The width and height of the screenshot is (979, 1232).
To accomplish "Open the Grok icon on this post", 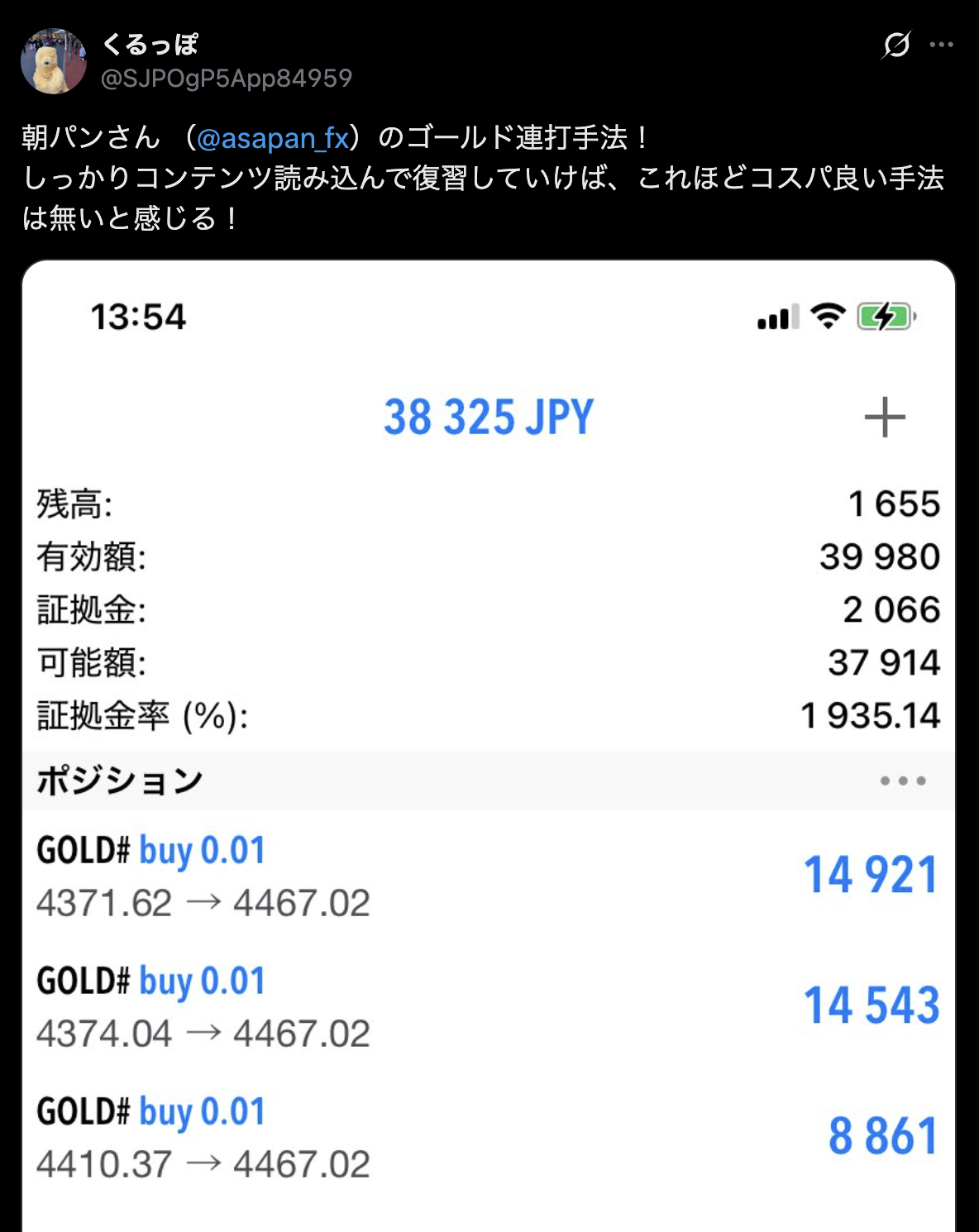I will tap(896, 45).
